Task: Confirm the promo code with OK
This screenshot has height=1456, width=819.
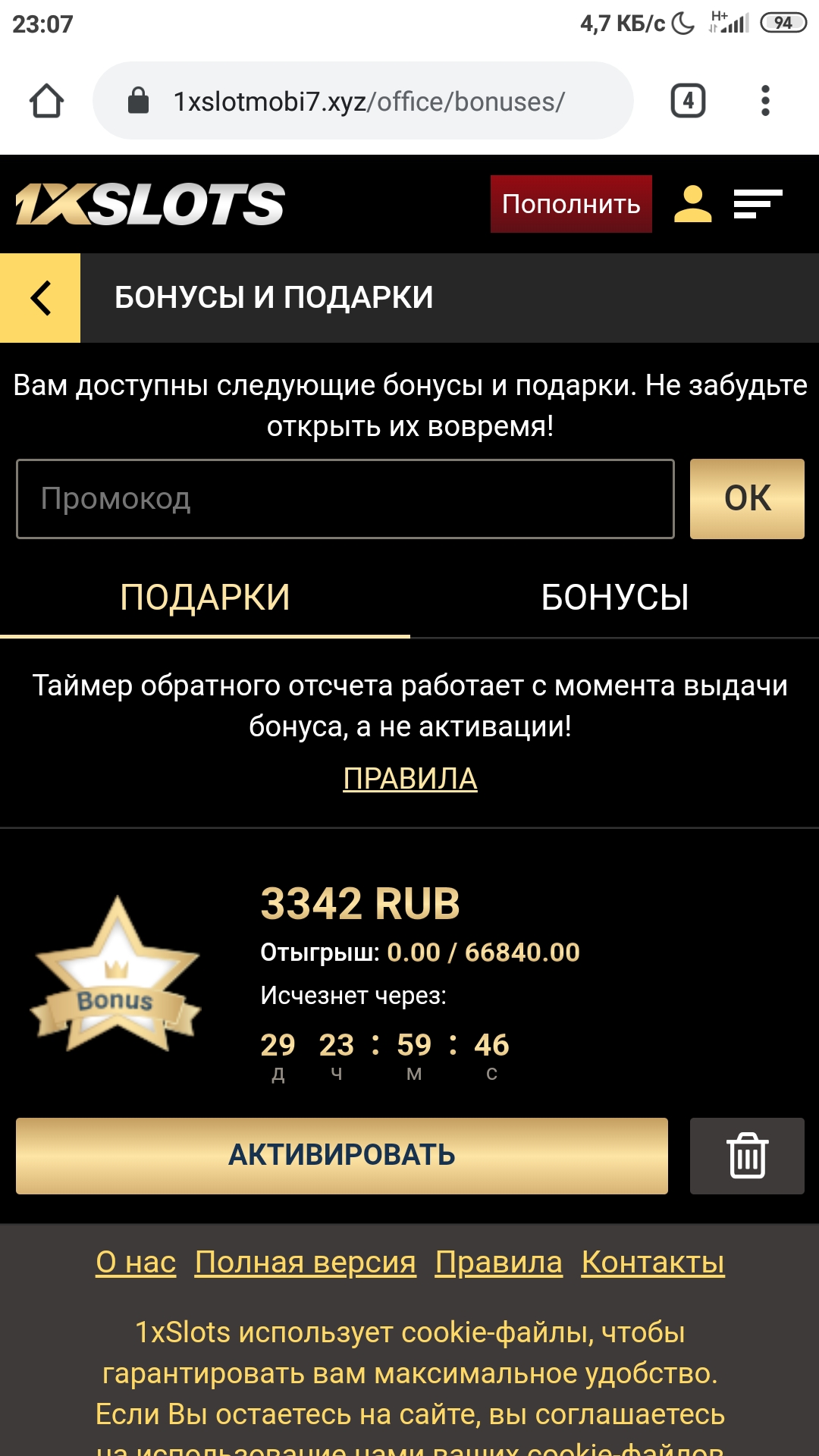Action: [747, 499]
